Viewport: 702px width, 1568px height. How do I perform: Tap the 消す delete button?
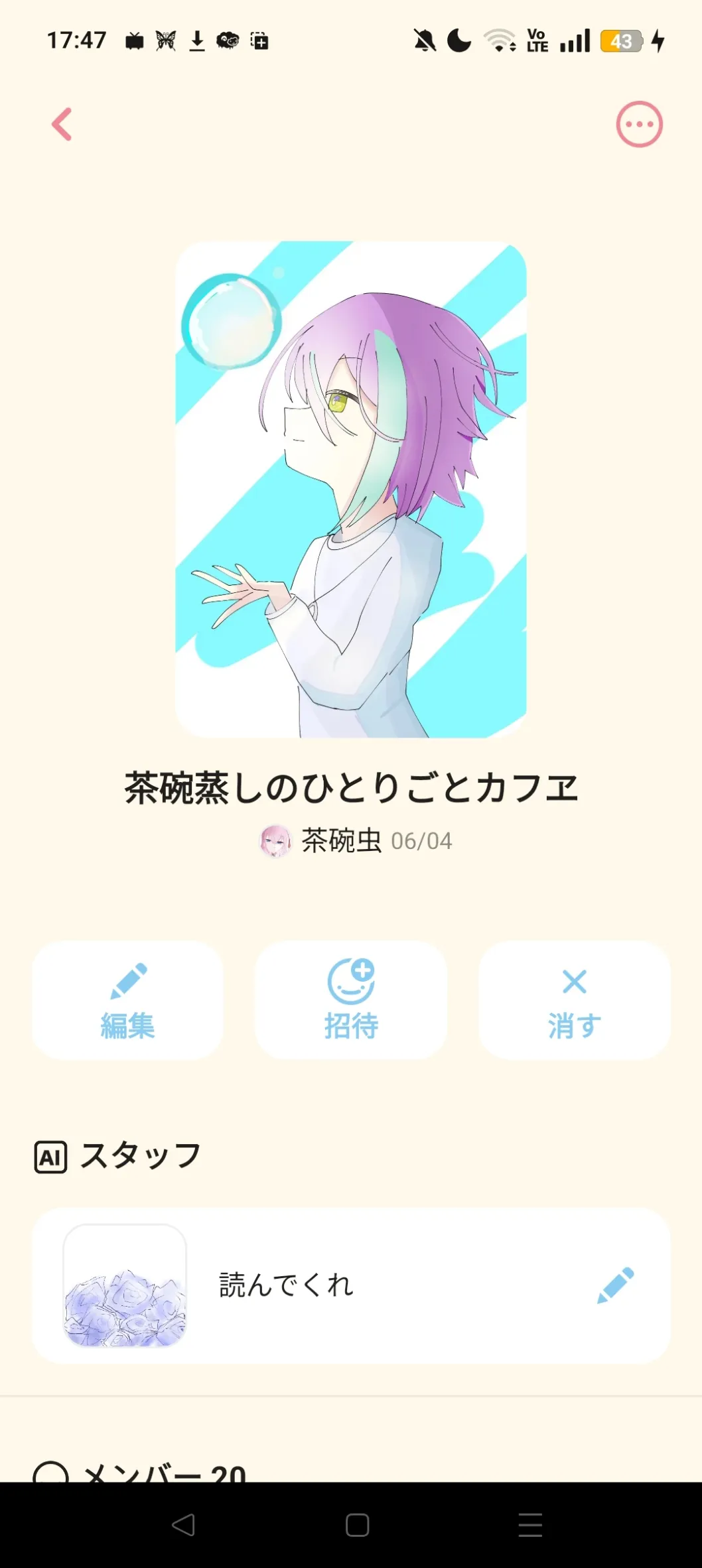tap(574, 1000)
